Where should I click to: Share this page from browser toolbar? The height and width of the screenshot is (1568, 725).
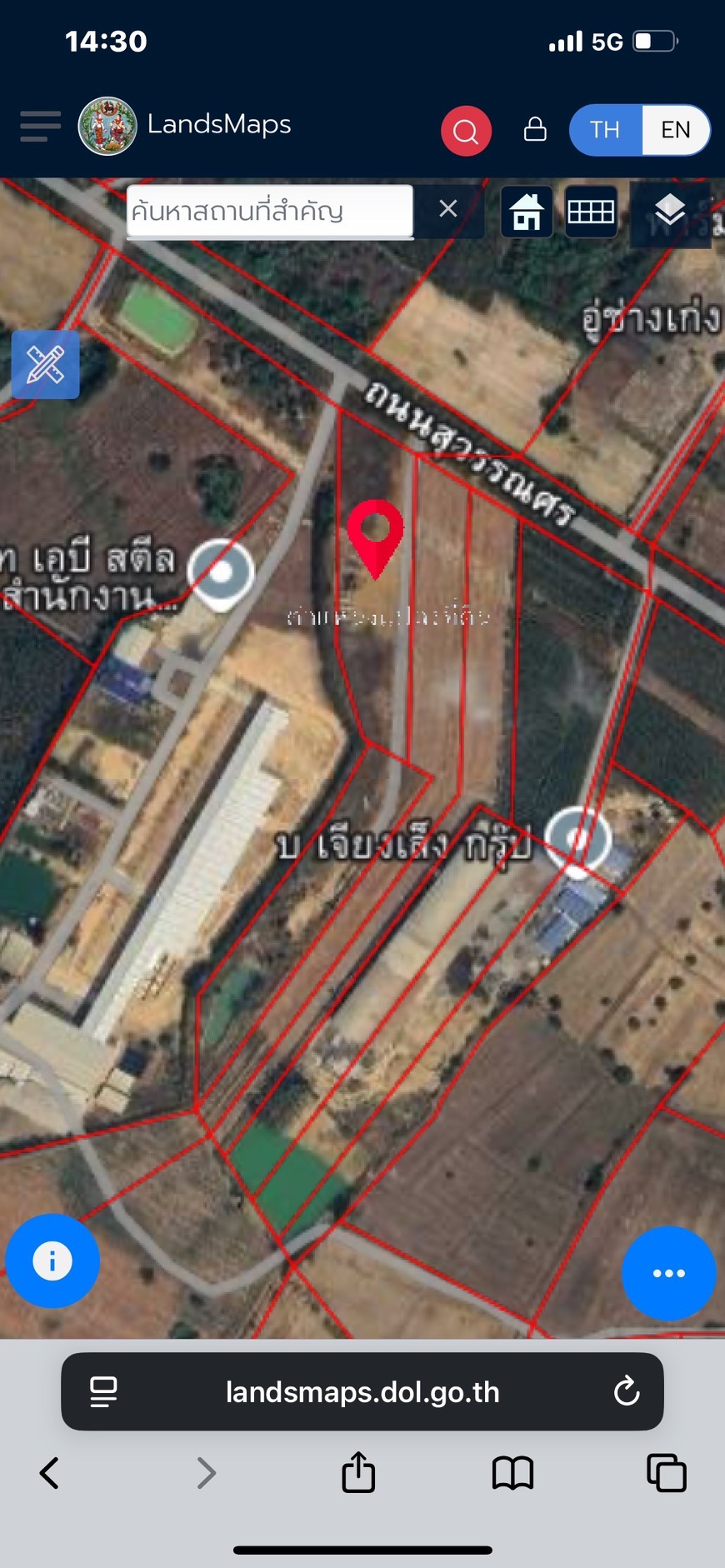pos(358,1472)
